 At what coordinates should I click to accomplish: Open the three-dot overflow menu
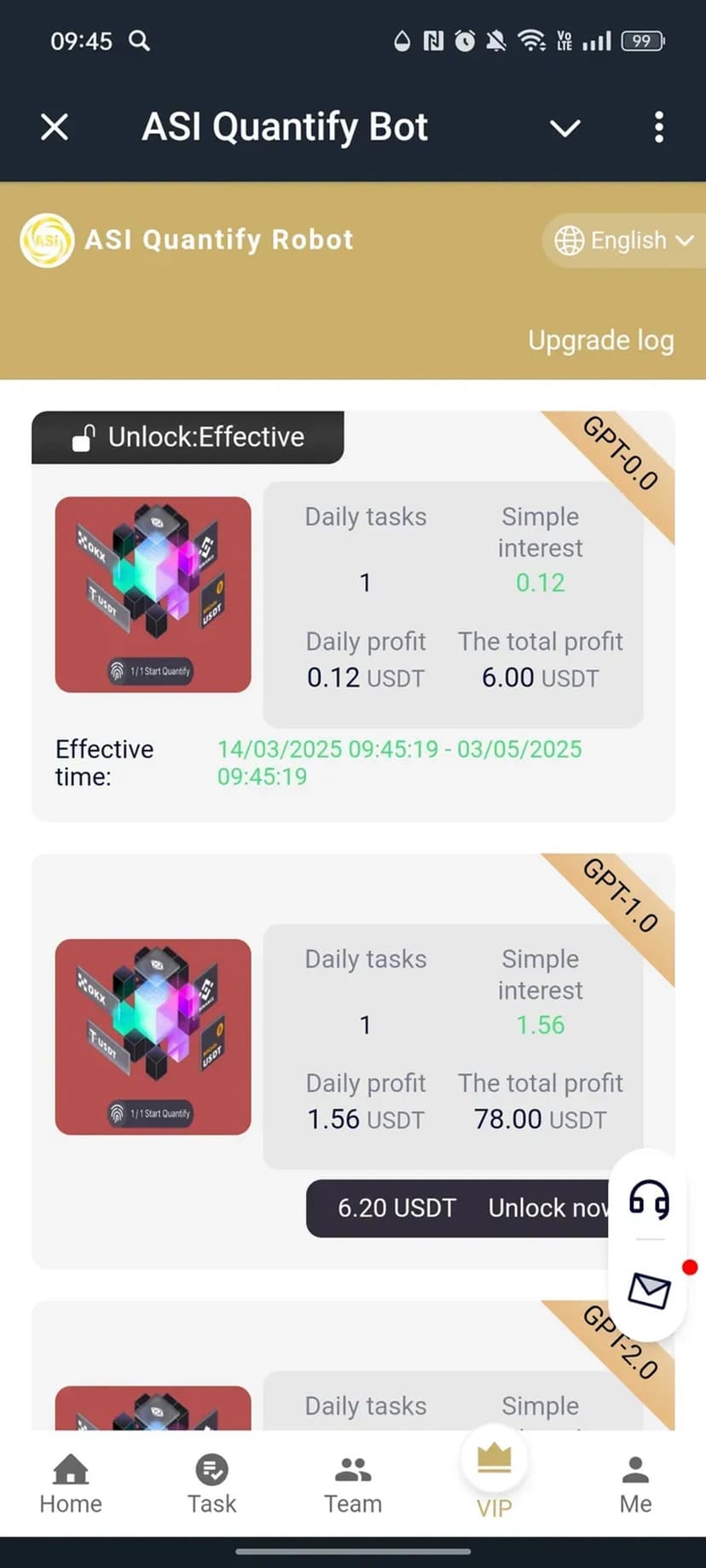658,128
